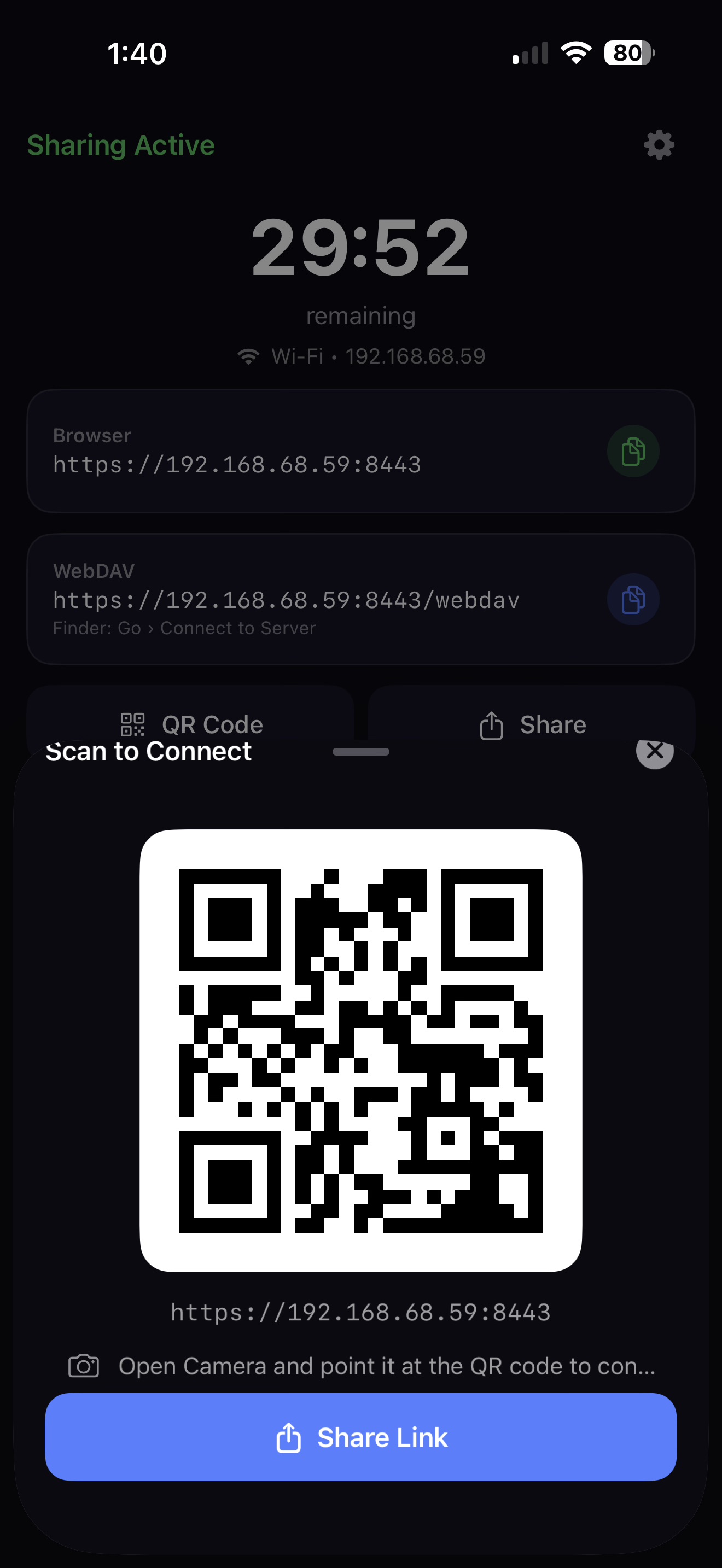Click the Wi-Fi icon beside the IP address
Viewport: 722px width, 1568px height.
point(248,355)
